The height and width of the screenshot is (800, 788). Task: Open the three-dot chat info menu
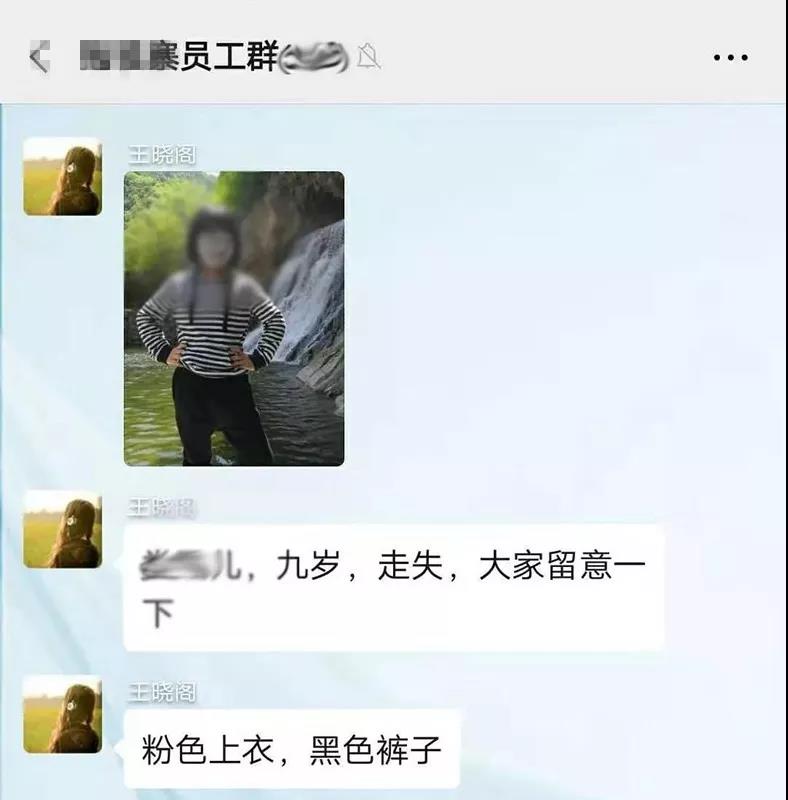tap(730, 58)
